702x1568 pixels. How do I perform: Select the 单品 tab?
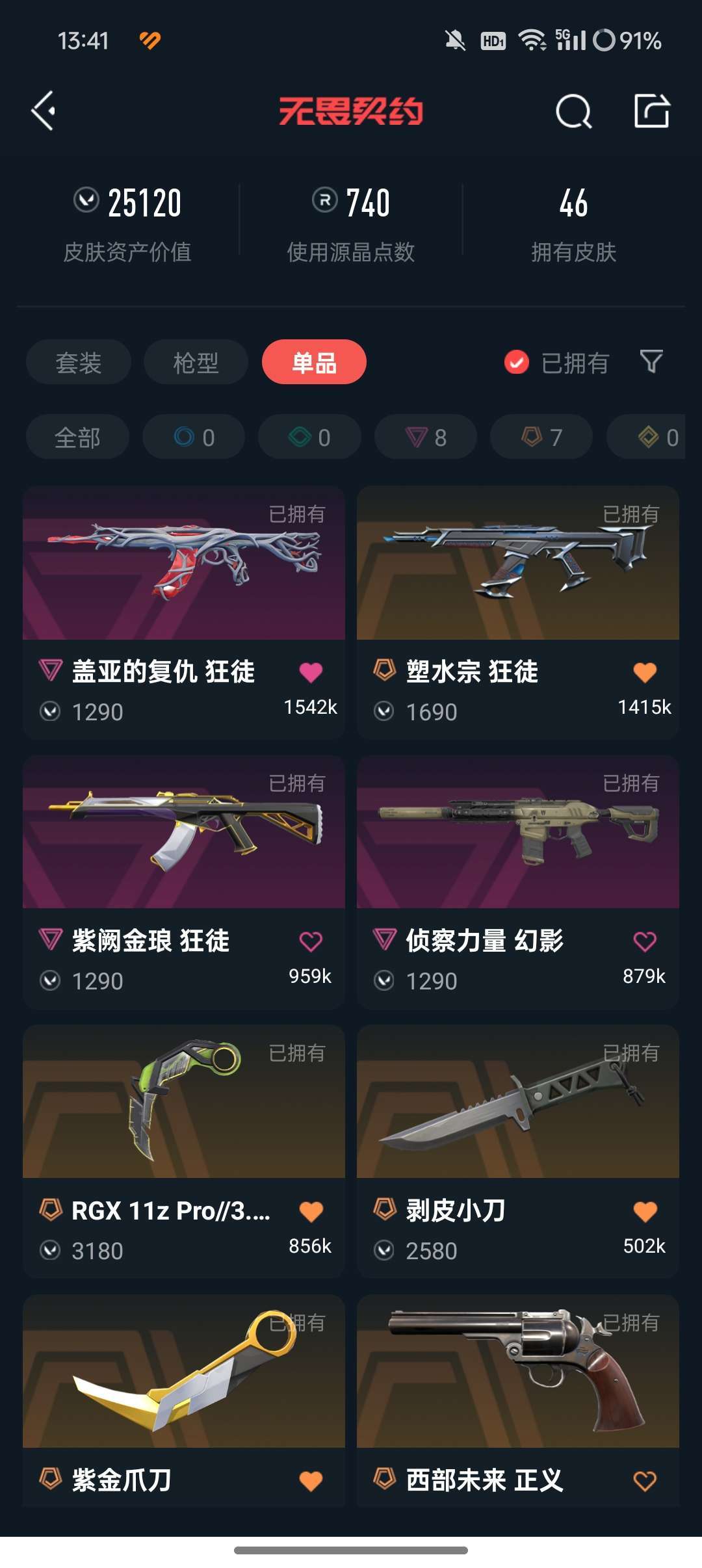coord(314,362)
